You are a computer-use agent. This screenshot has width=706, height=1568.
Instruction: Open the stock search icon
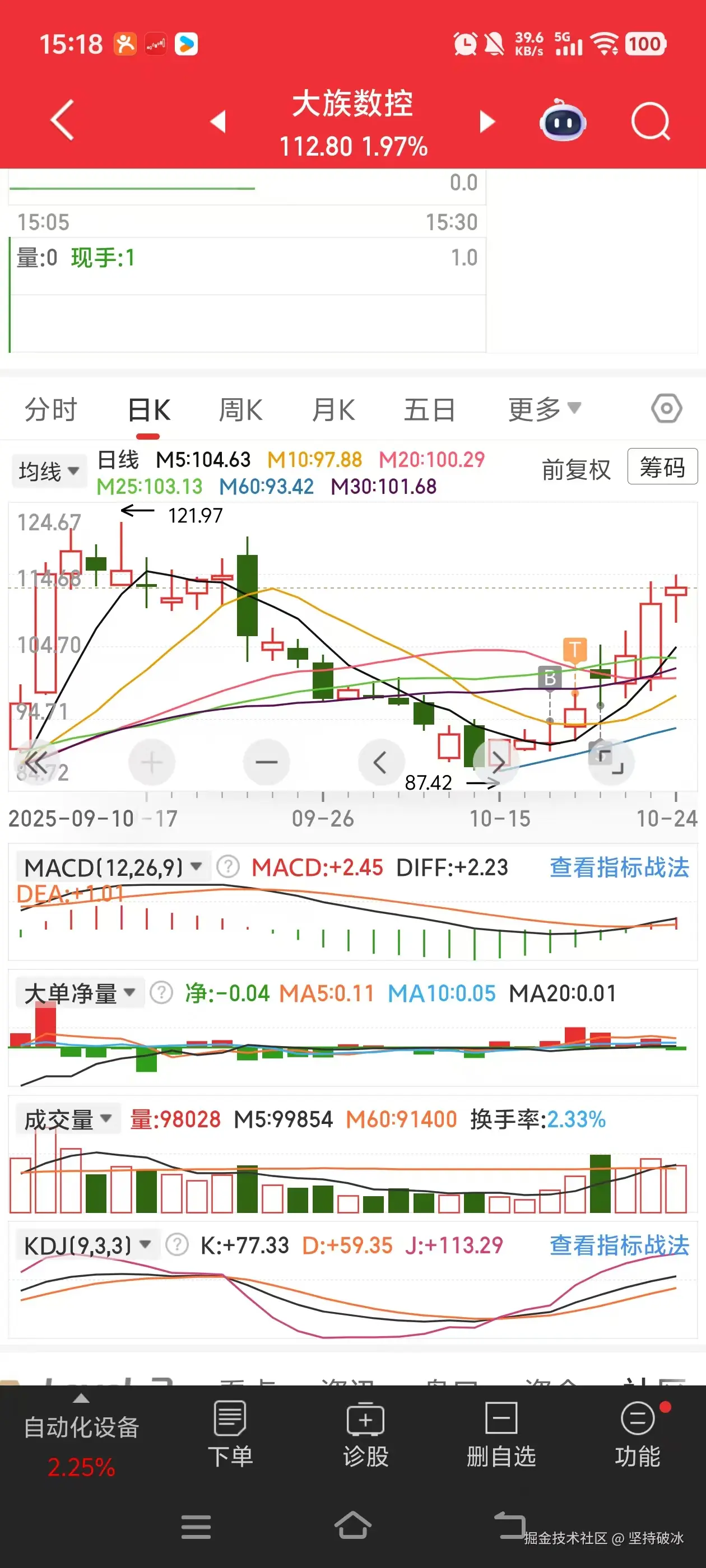[650, 121]
